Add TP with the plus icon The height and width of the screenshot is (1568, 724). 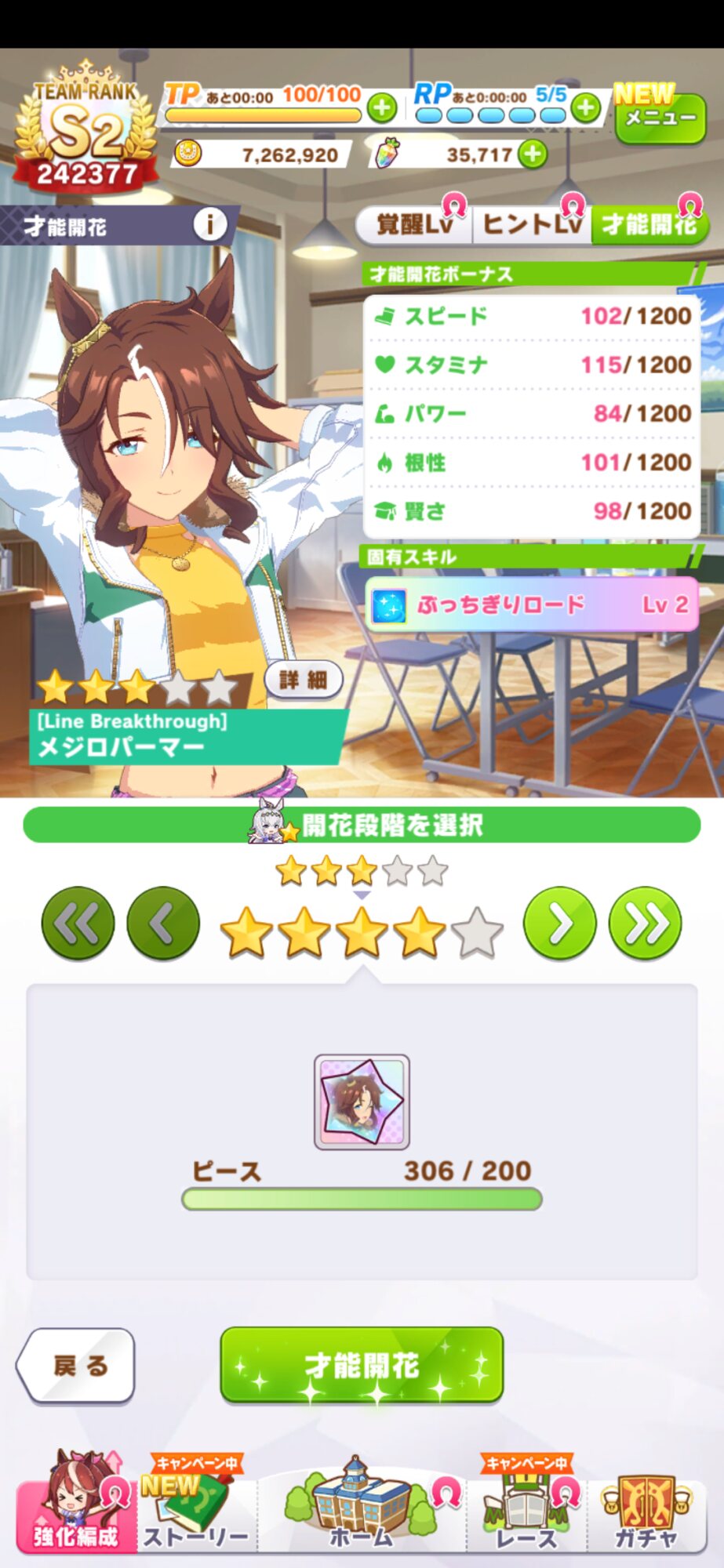(x=382, y=107)
